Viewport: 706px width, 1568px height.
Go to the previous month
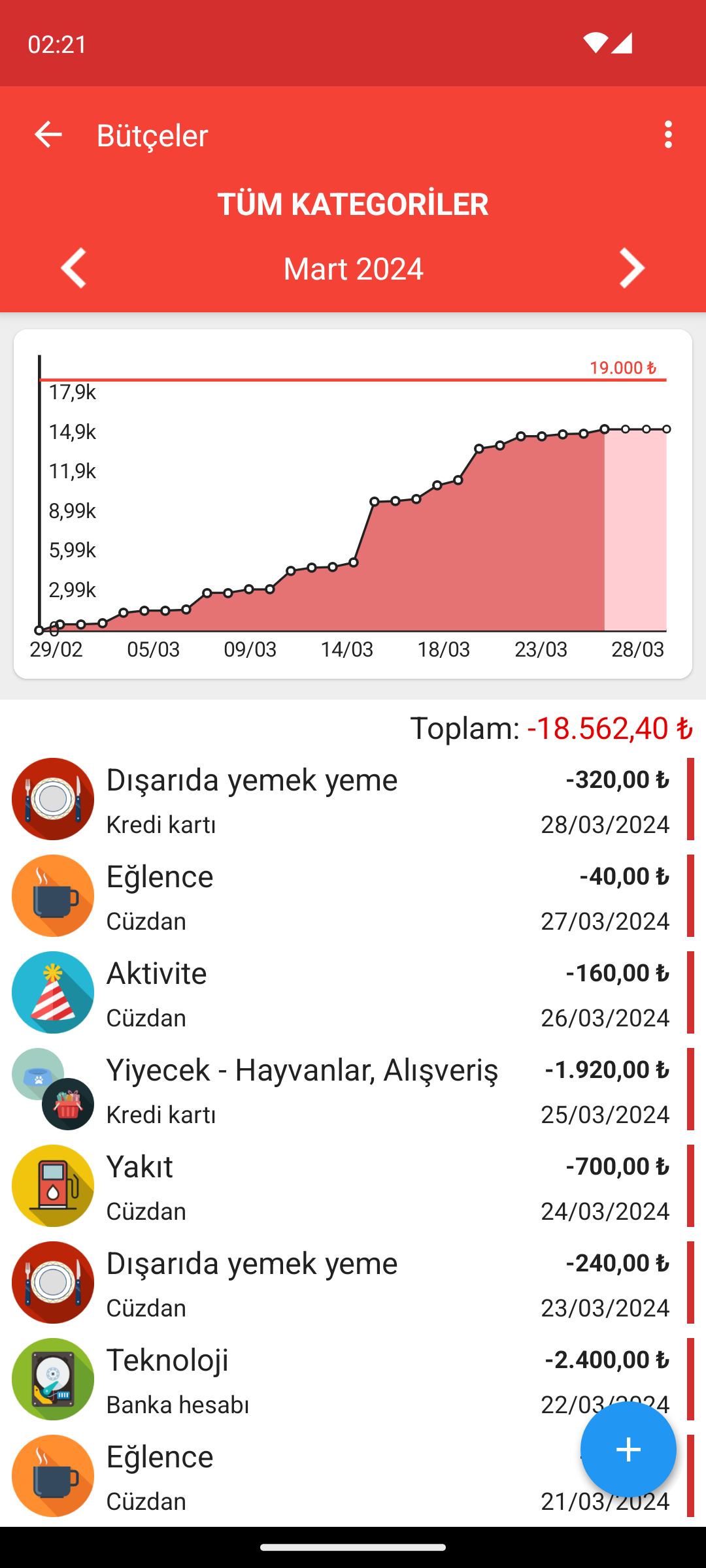point(73,268)
